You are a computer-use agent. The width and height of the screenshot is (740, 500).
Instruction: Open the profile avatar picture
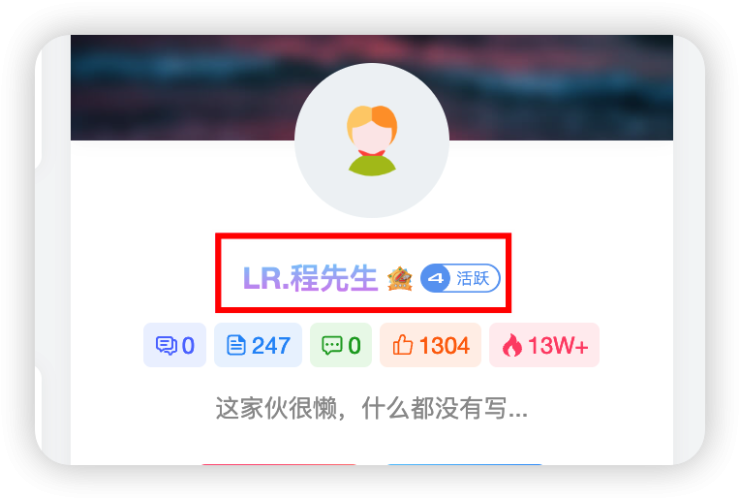[x=371, y=140]
